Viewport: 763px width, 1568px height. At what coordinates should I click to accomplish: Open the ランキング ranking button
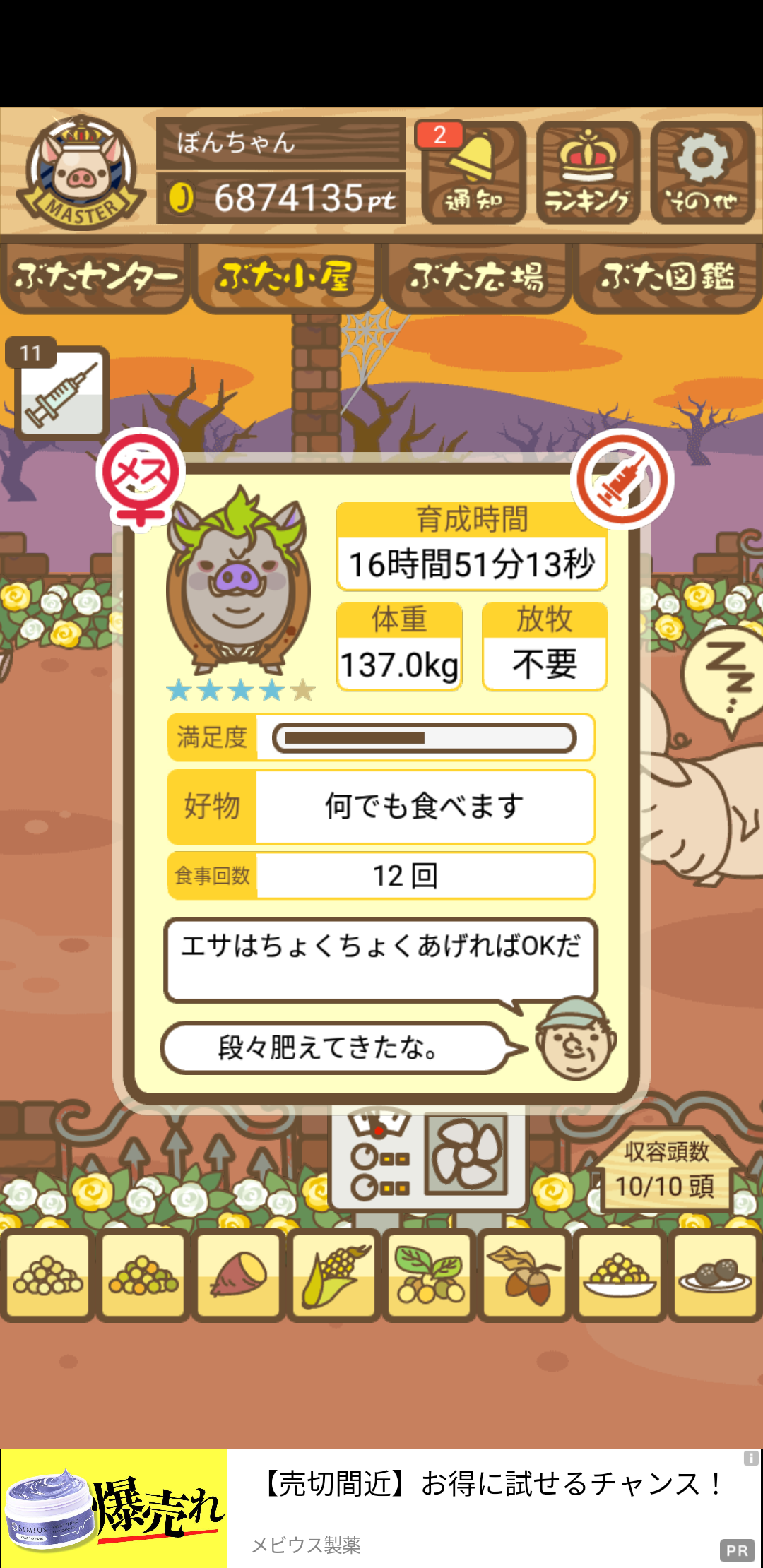tap(588, 173)
